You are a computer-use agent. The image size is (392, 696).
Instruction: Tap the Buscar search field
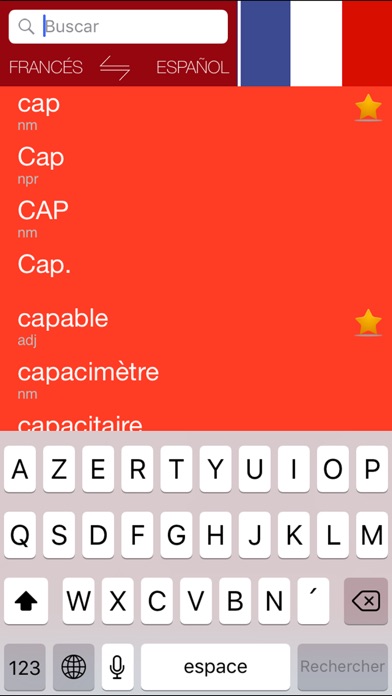(118, 27)
